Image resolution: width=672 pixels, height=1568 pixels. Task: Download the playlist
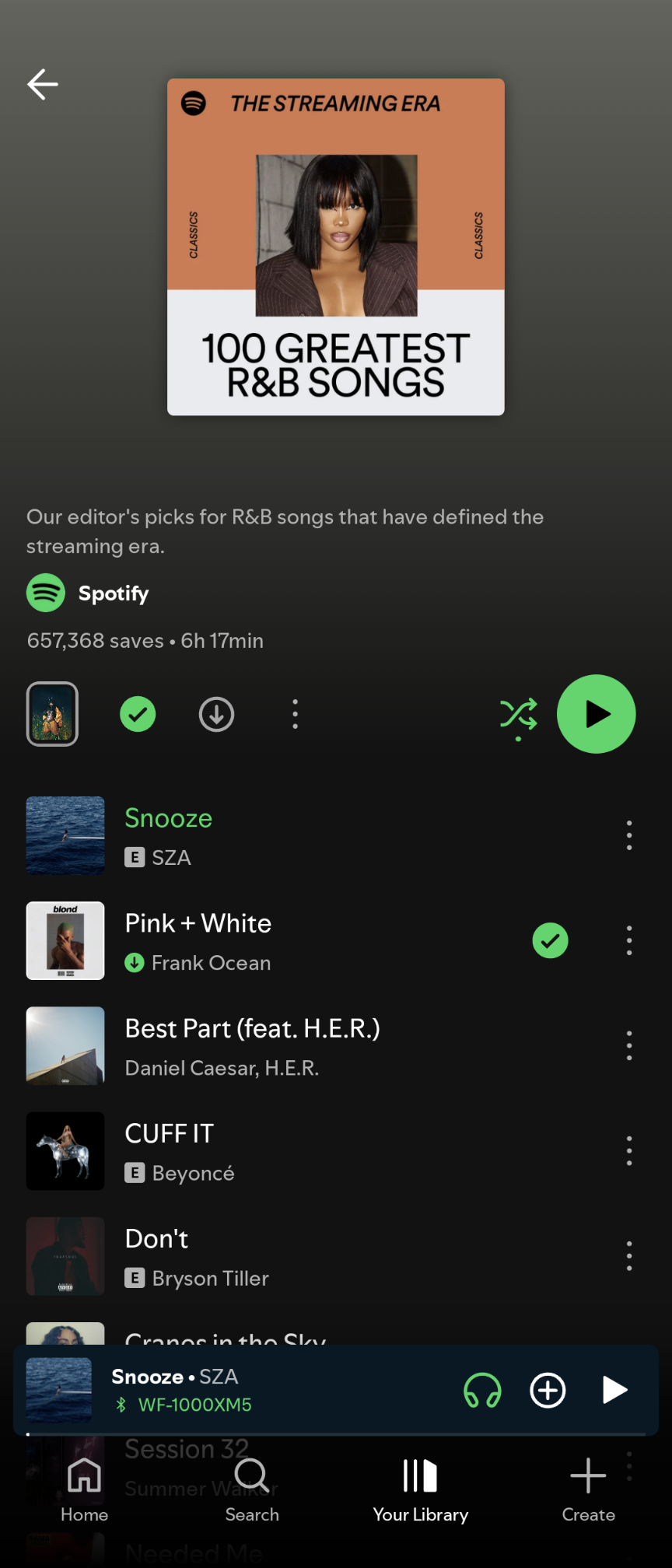point(216,714)
